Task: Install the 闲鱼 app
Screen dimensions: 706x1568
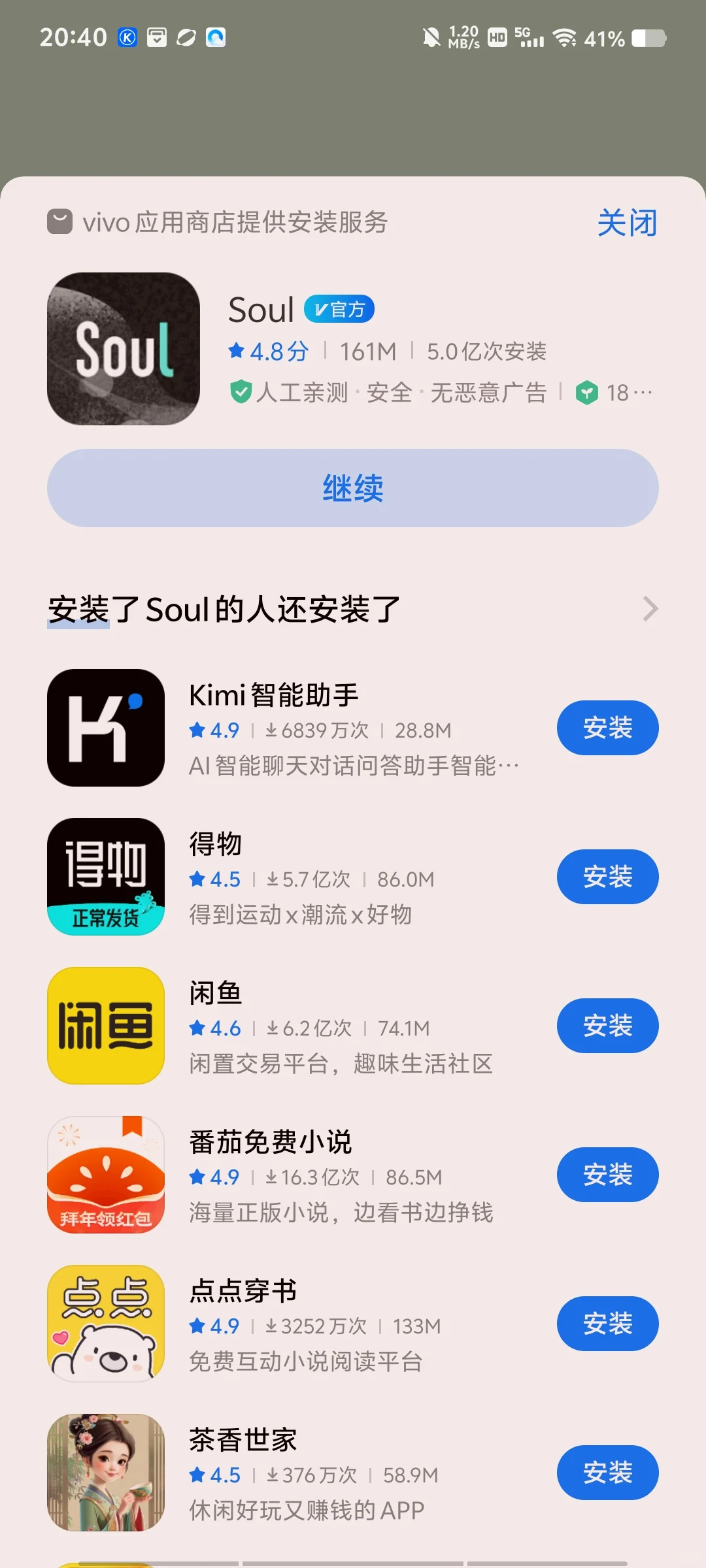Action: click(x=607, y=1026)
